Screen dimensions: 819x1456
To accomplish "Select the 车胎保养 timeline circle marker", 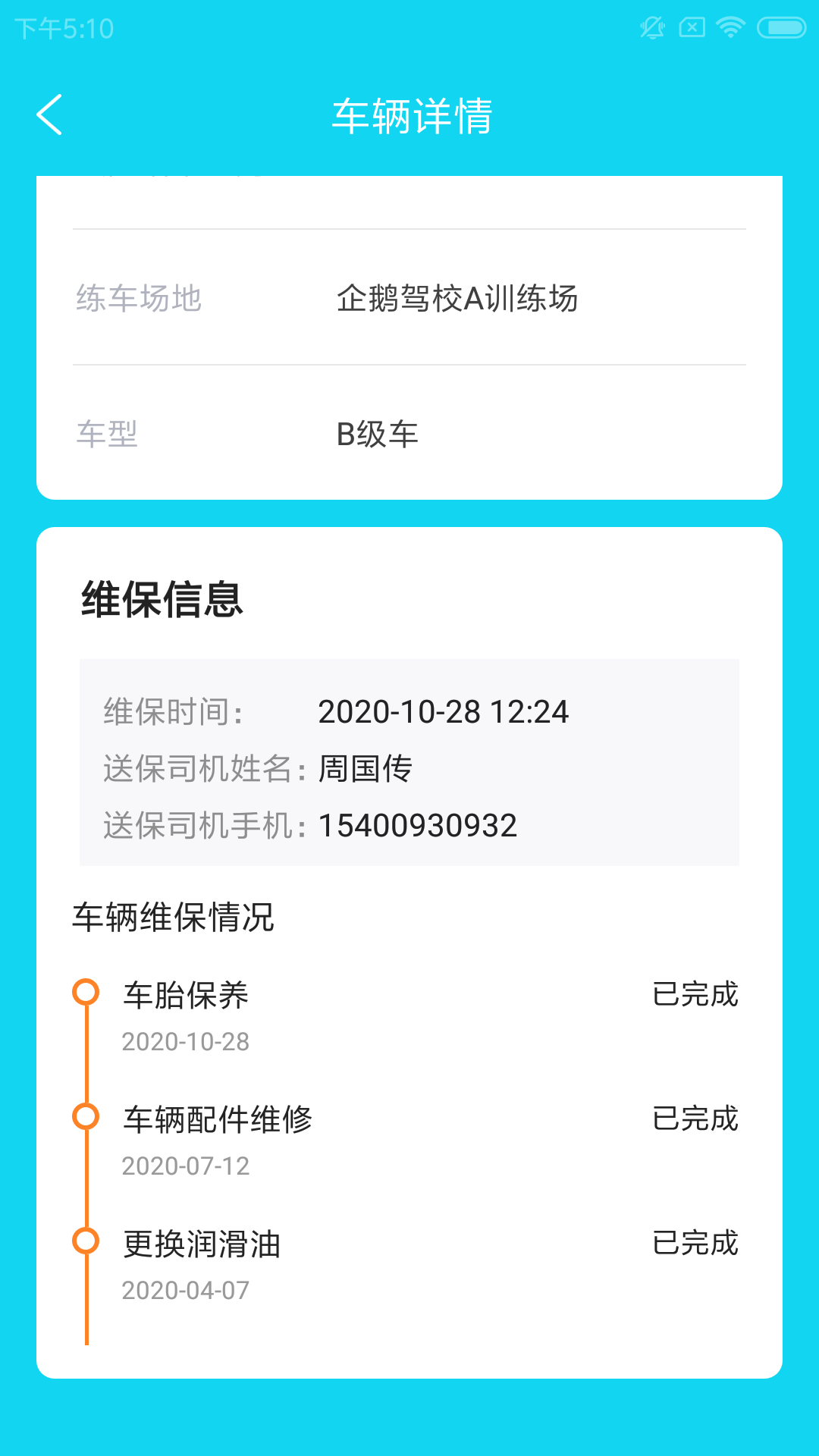I will pos(86,992).
